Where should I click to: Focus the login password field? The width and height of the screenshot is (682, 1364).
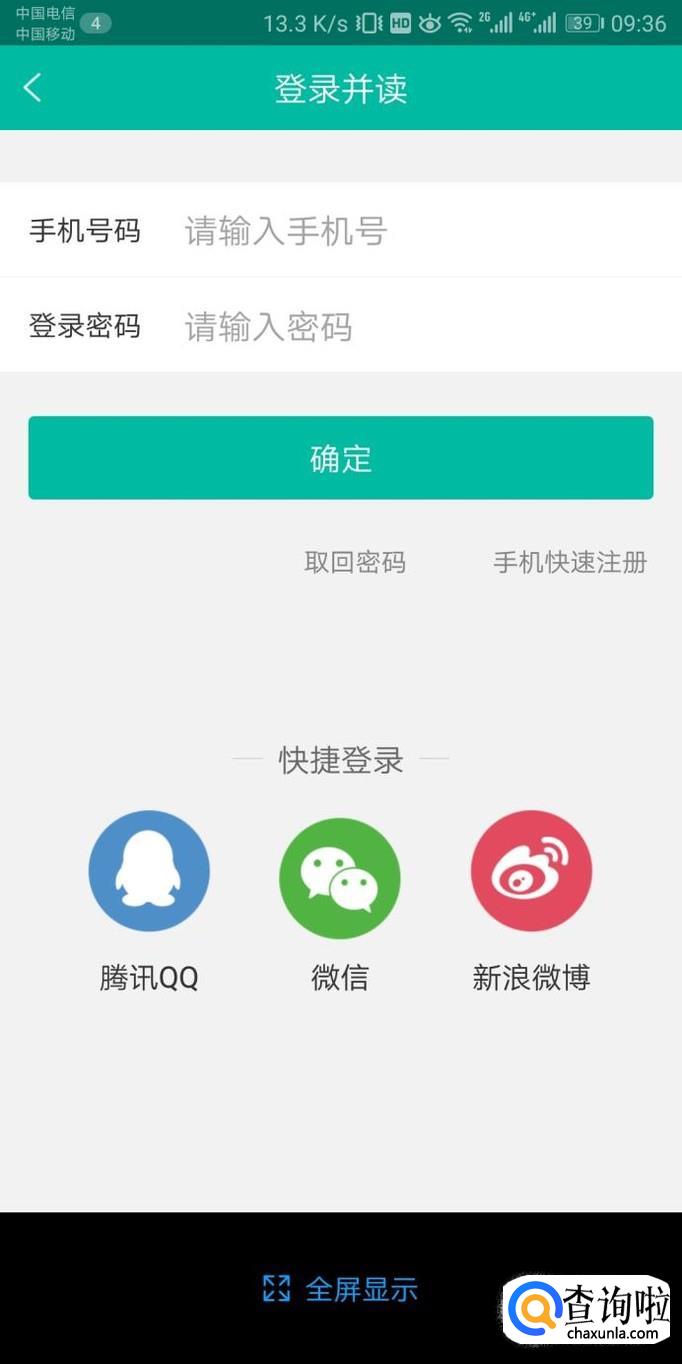click(x=400, y=326)
